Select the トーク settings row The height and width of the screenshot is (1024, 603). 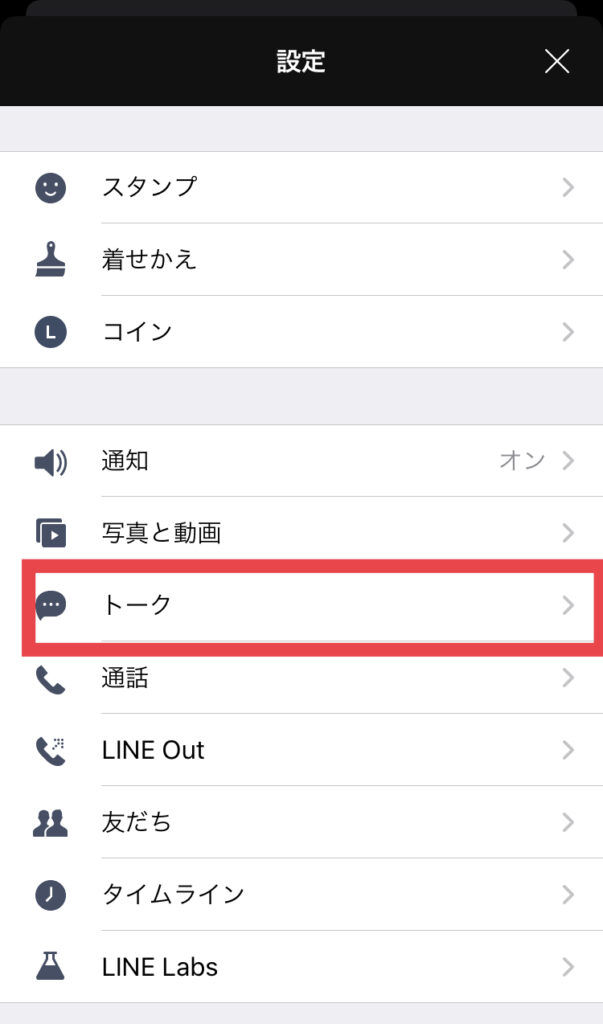point(301,605)
